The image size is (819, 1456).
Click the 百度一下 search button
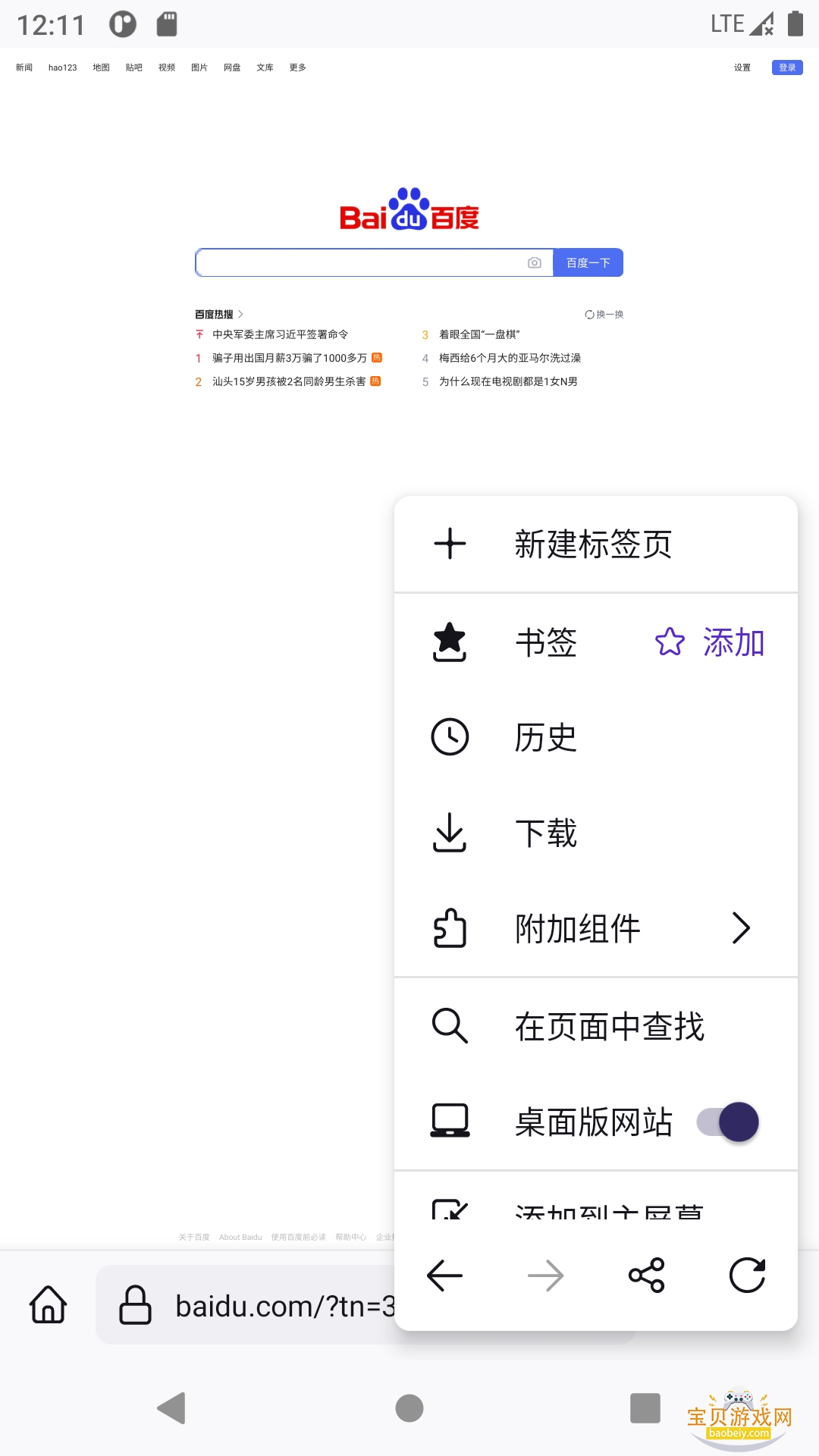click(x=588, y=262)
